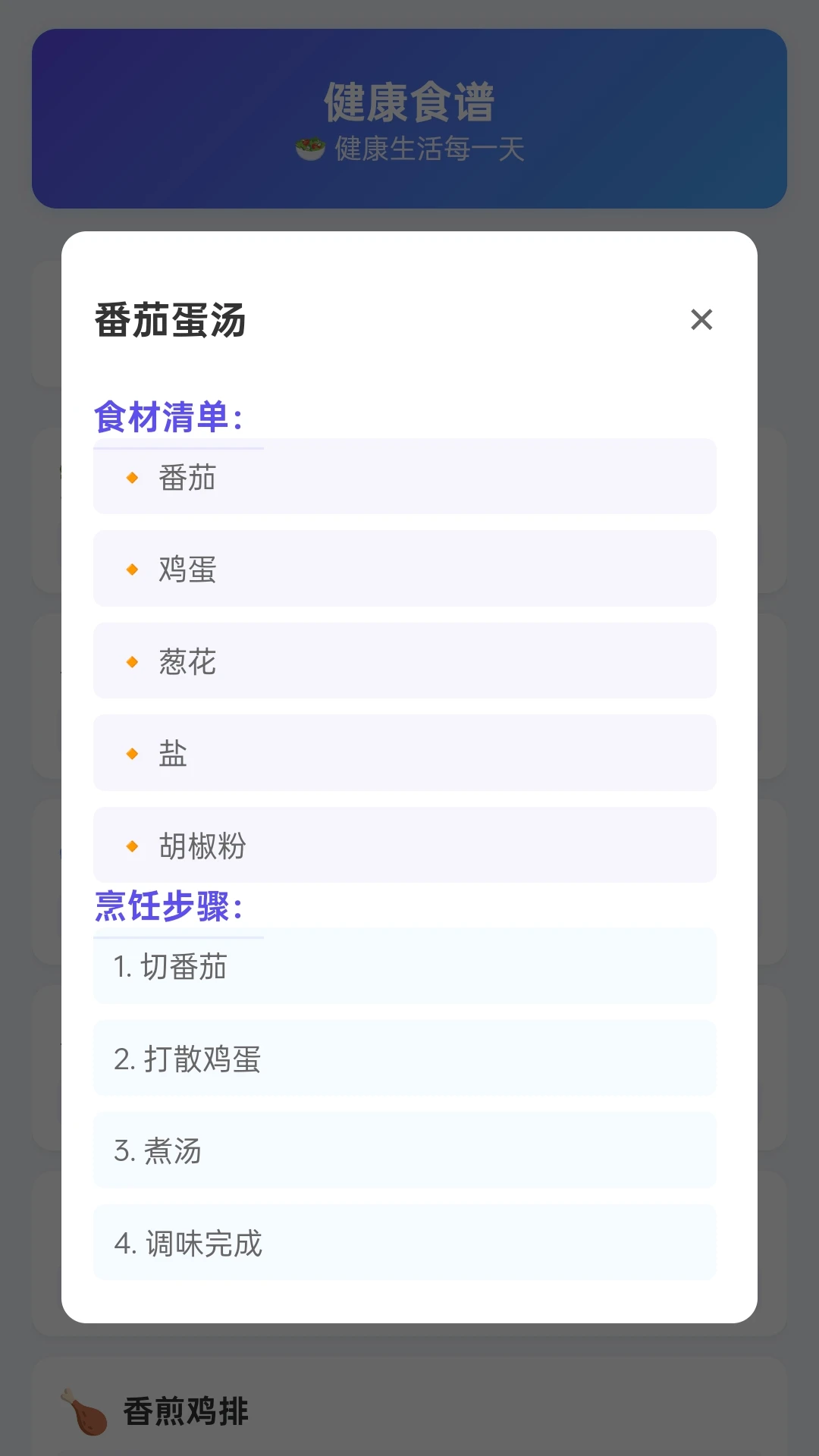Click the diamond bullet next to 盐
819x1456 pixels.
tap(130, 753)
